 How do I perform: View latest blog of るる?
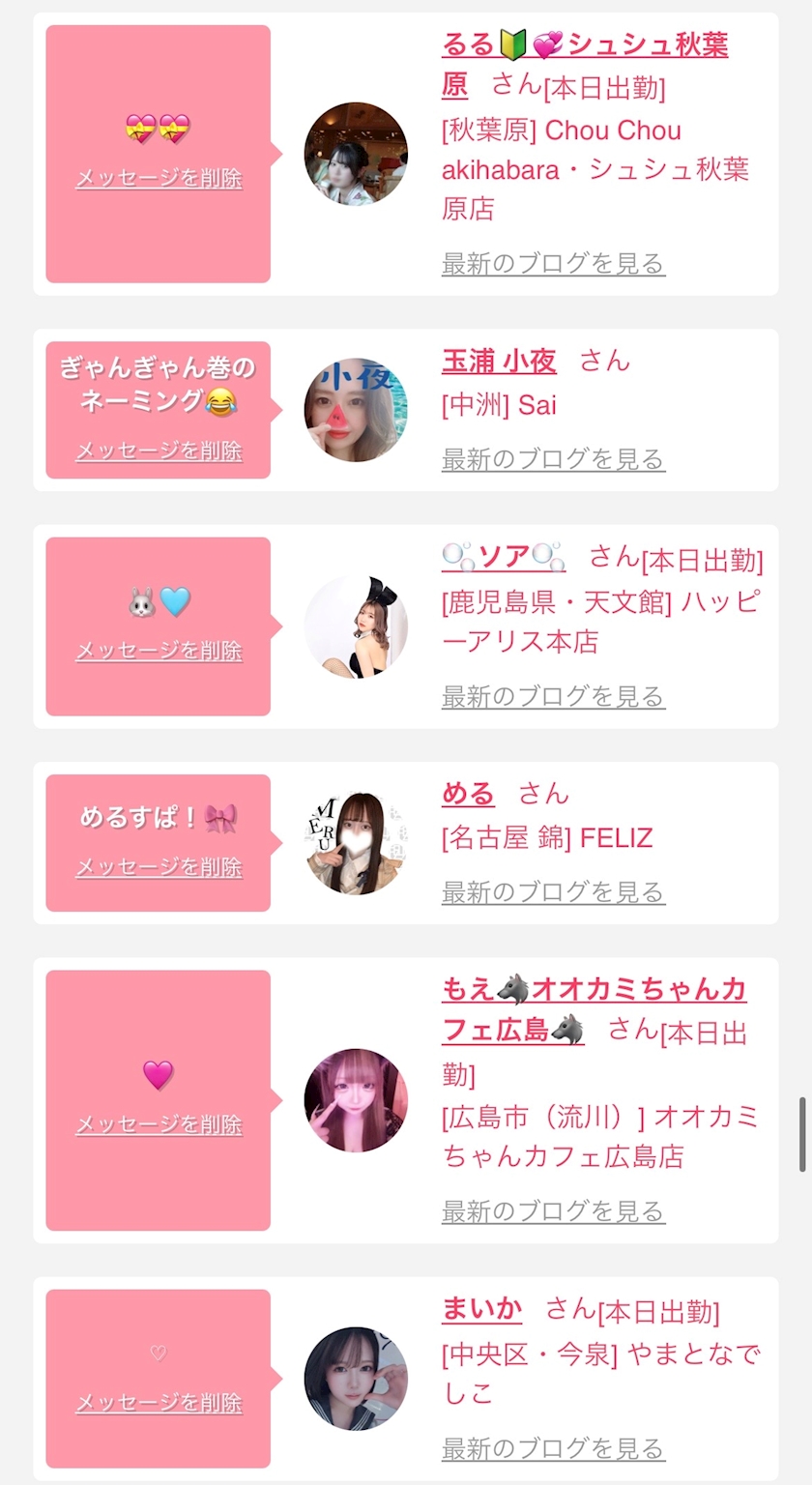click(553, 263)
